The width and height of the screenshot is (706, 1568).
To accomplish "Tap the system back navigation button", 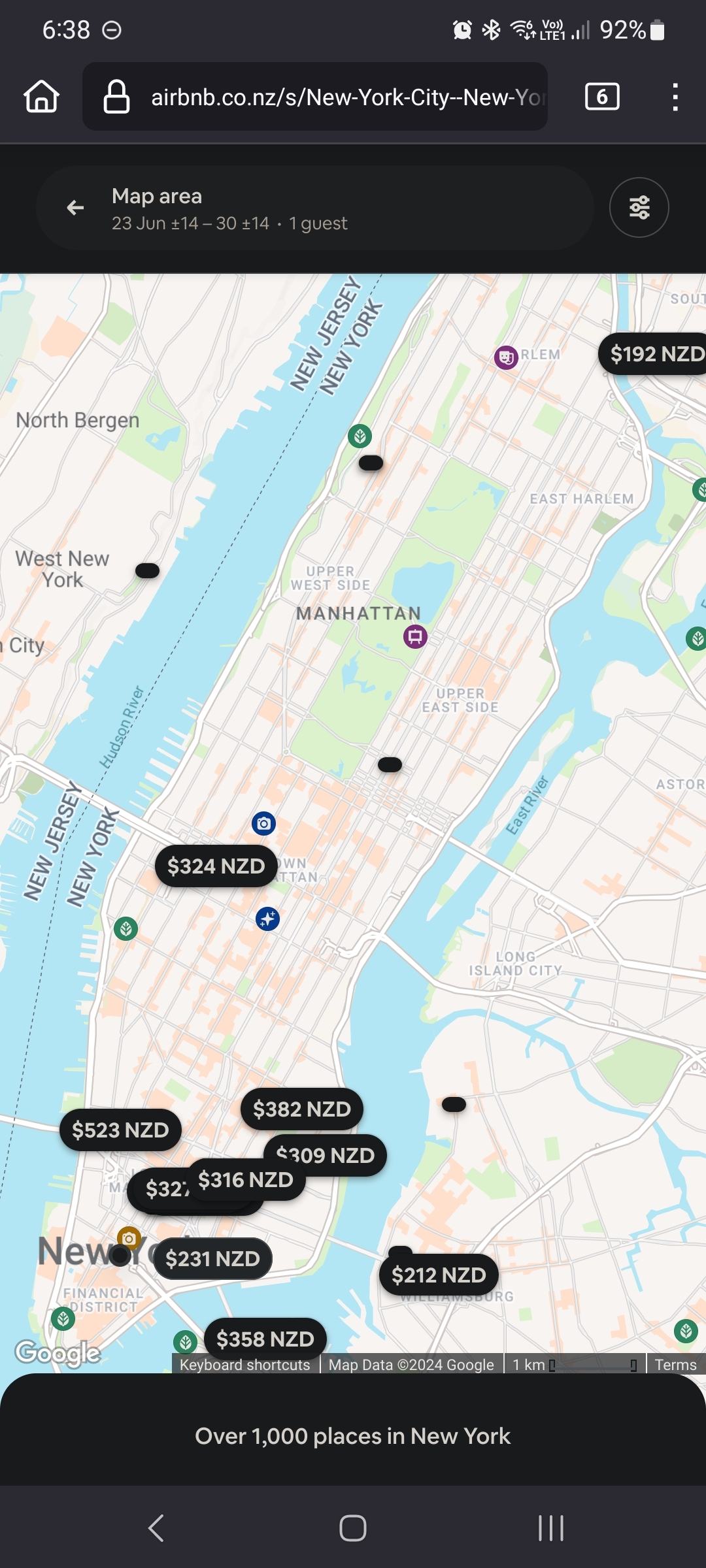I will click(156, 1528).
